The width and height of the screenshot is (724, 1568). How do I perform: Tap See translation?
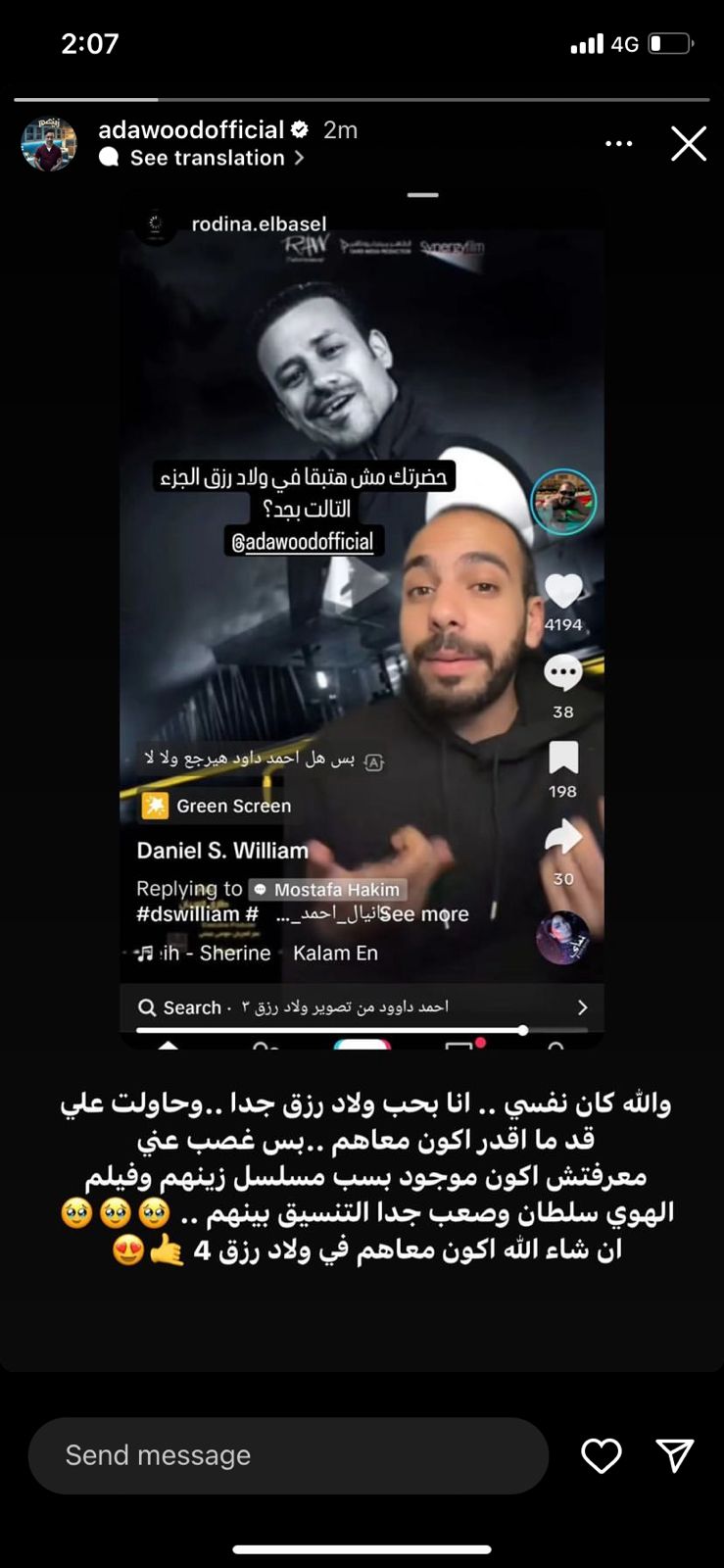pos(207,158)
